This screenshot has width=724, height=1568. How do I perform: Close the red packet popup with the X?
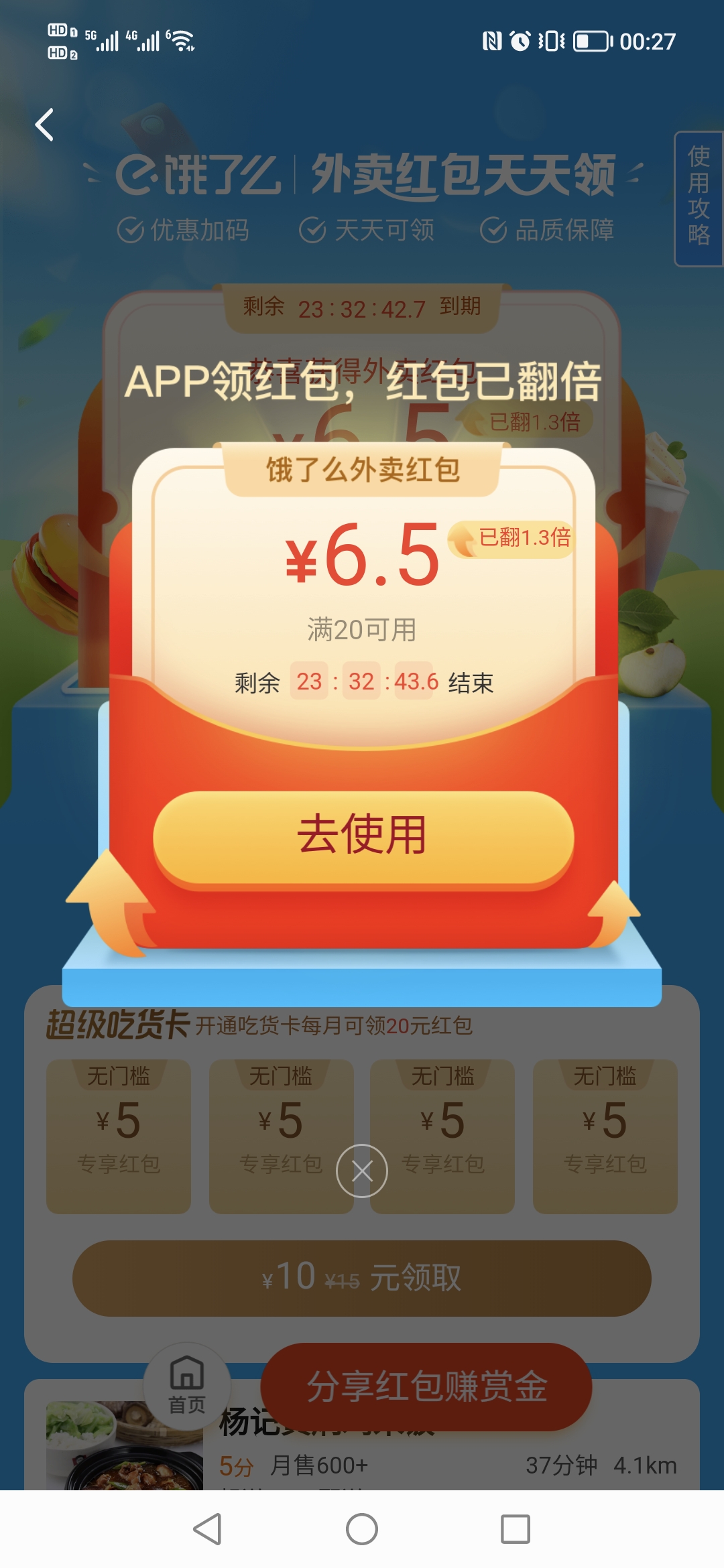362,1171
